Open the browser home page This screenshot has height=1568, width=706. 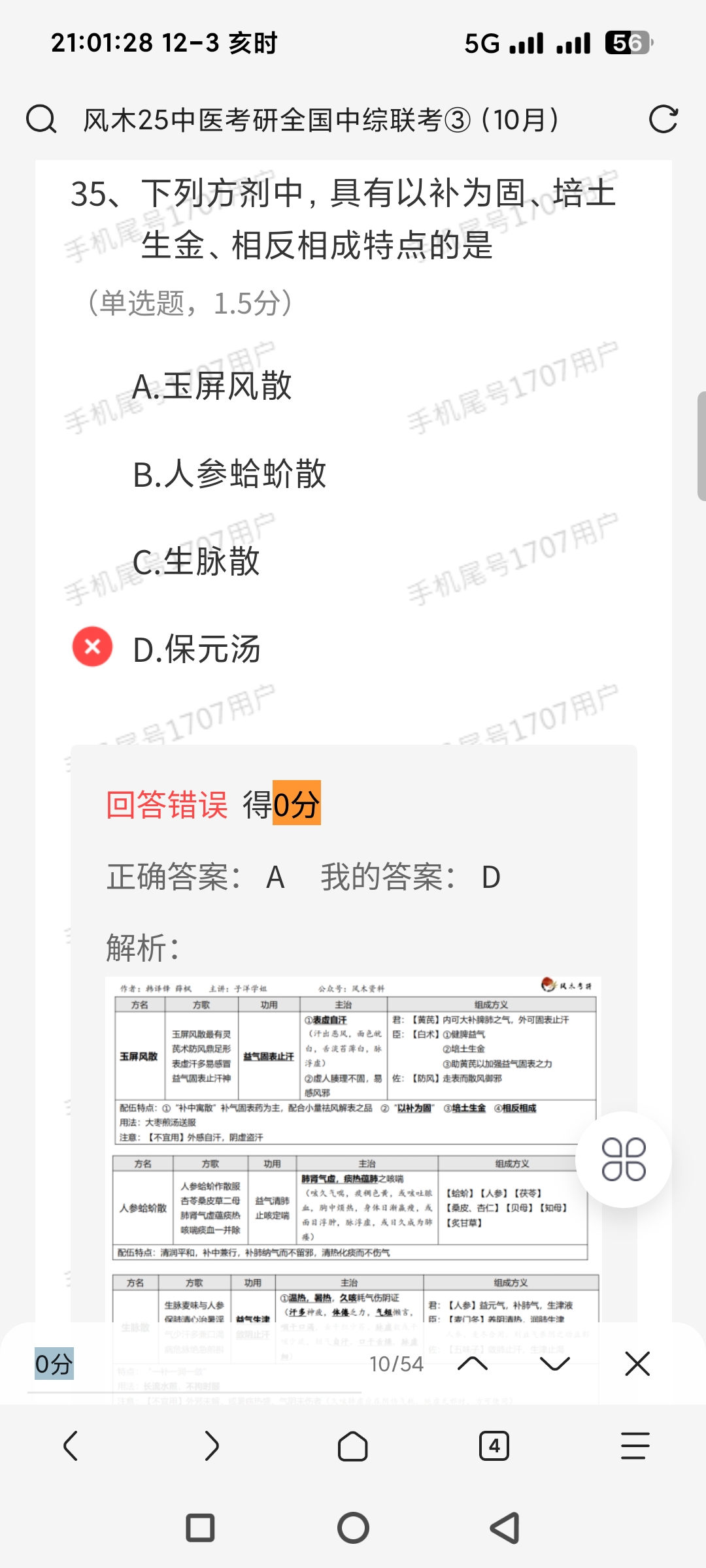click(x=353, y=1446)
